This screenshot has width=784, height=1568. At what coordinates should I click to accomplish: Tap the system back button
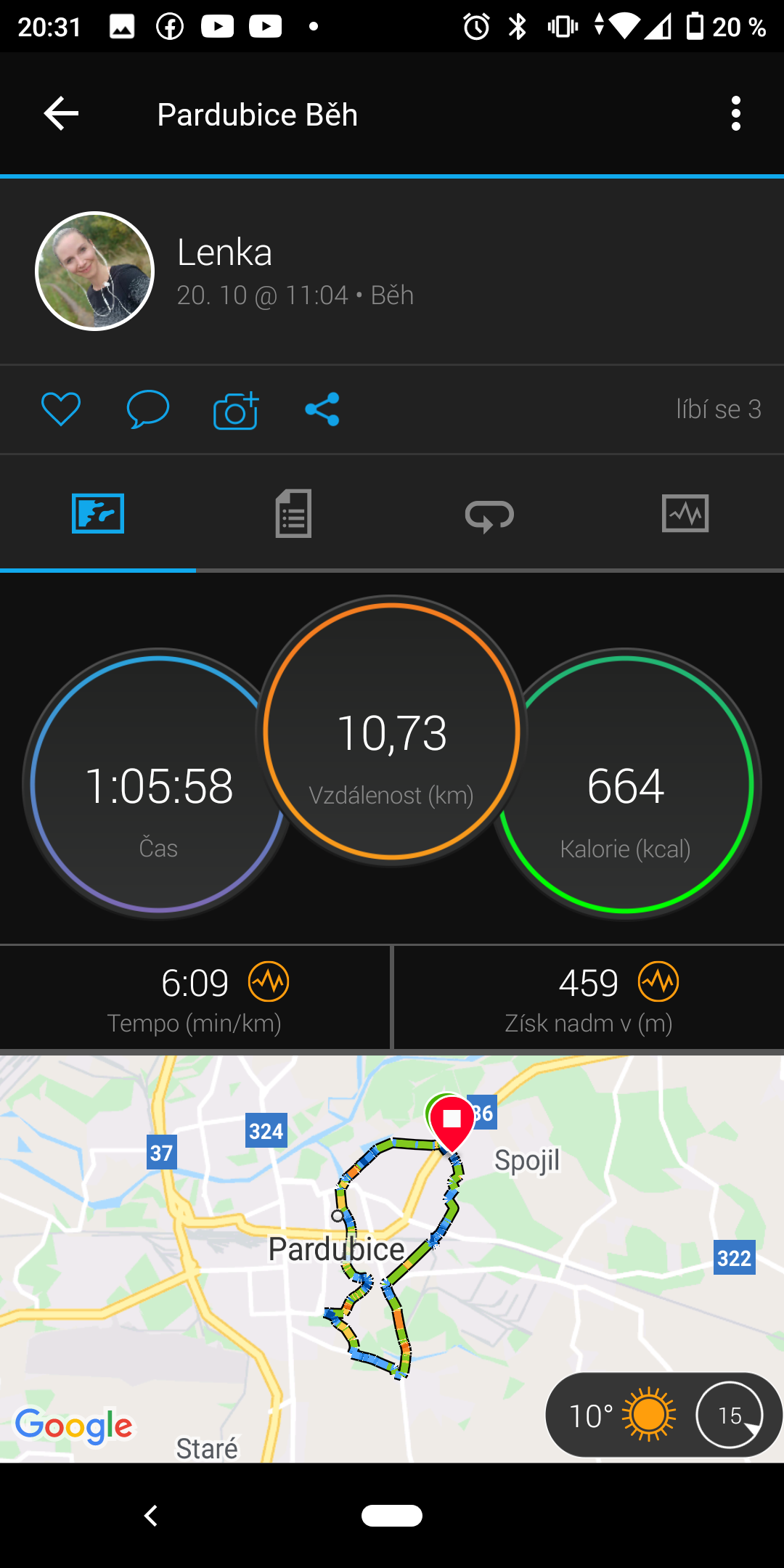(x=151, y=1516)
